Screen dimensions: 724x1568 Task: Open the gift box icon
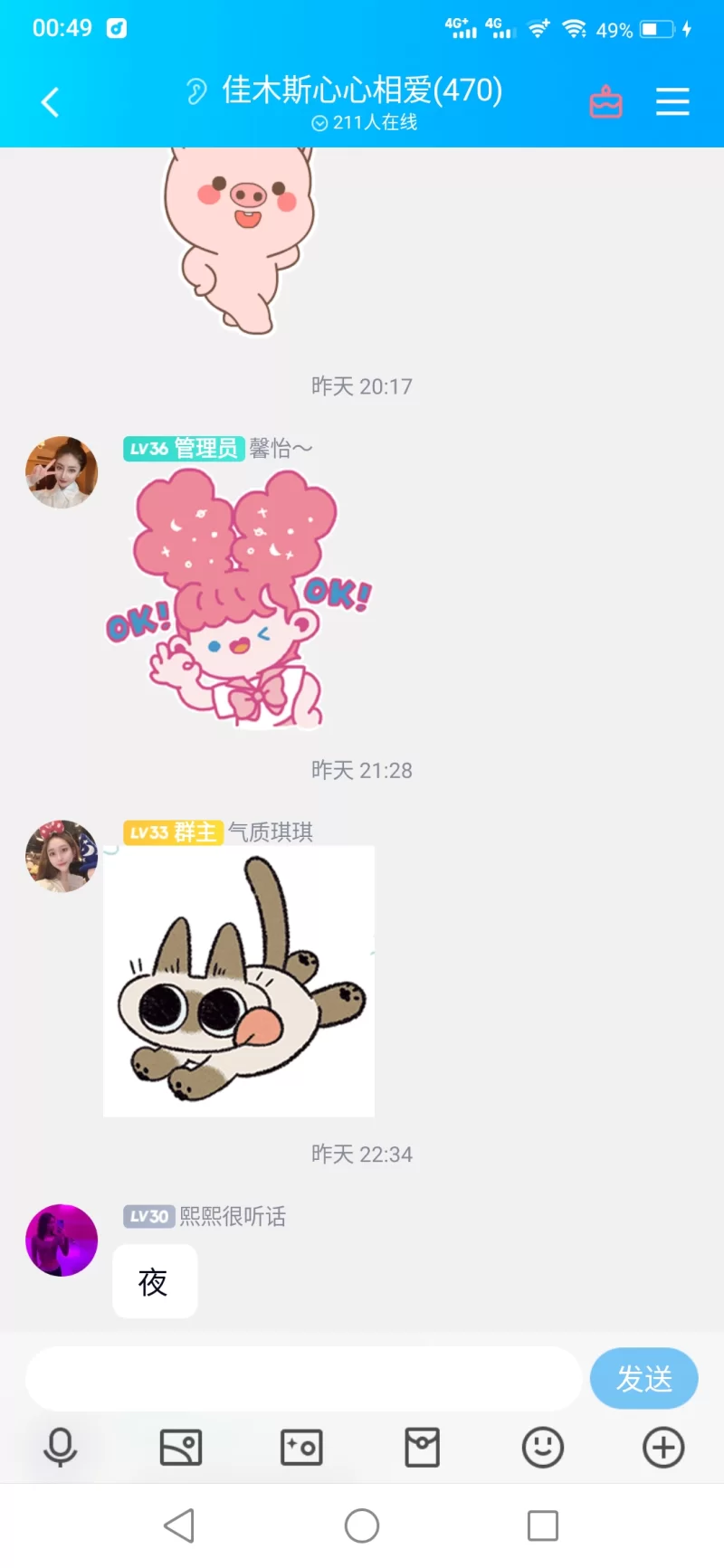point(605,102)
